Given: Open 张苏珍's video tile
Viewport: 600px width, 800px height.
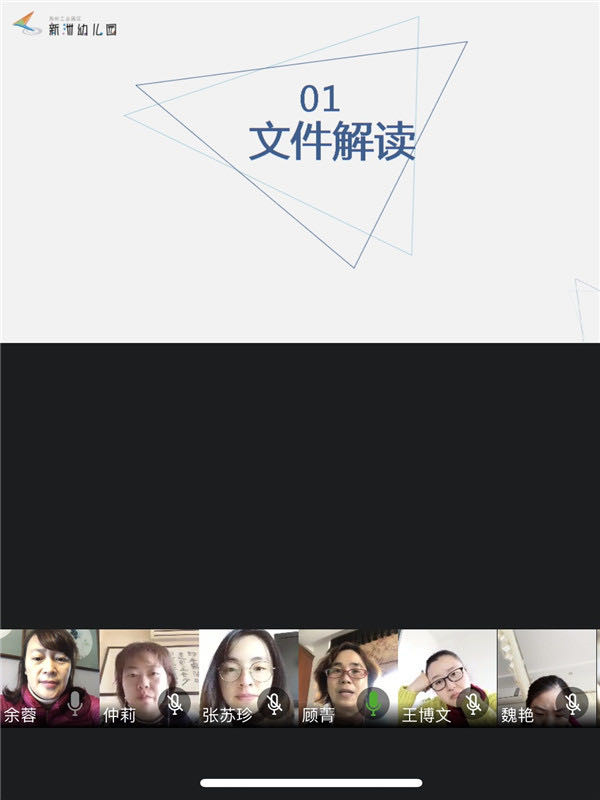Looking at the screenshot, I should tap(248, 677).
